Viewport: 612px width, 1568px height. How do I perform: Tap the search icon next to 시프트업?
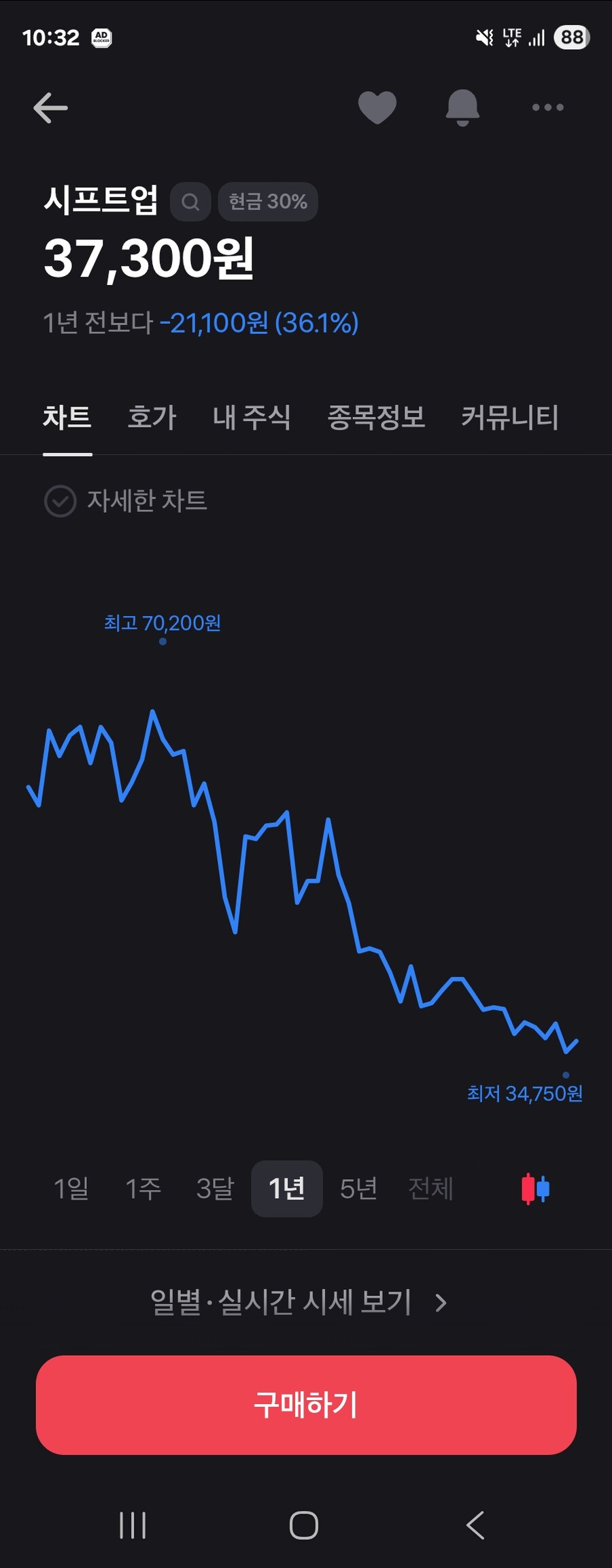click(x=190, y=201)
